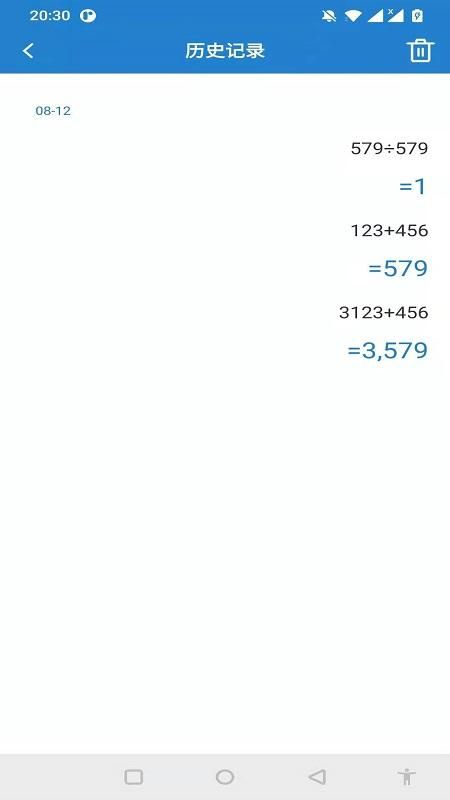Tap the system home button

pyautogui.click(x=225, y=777)
